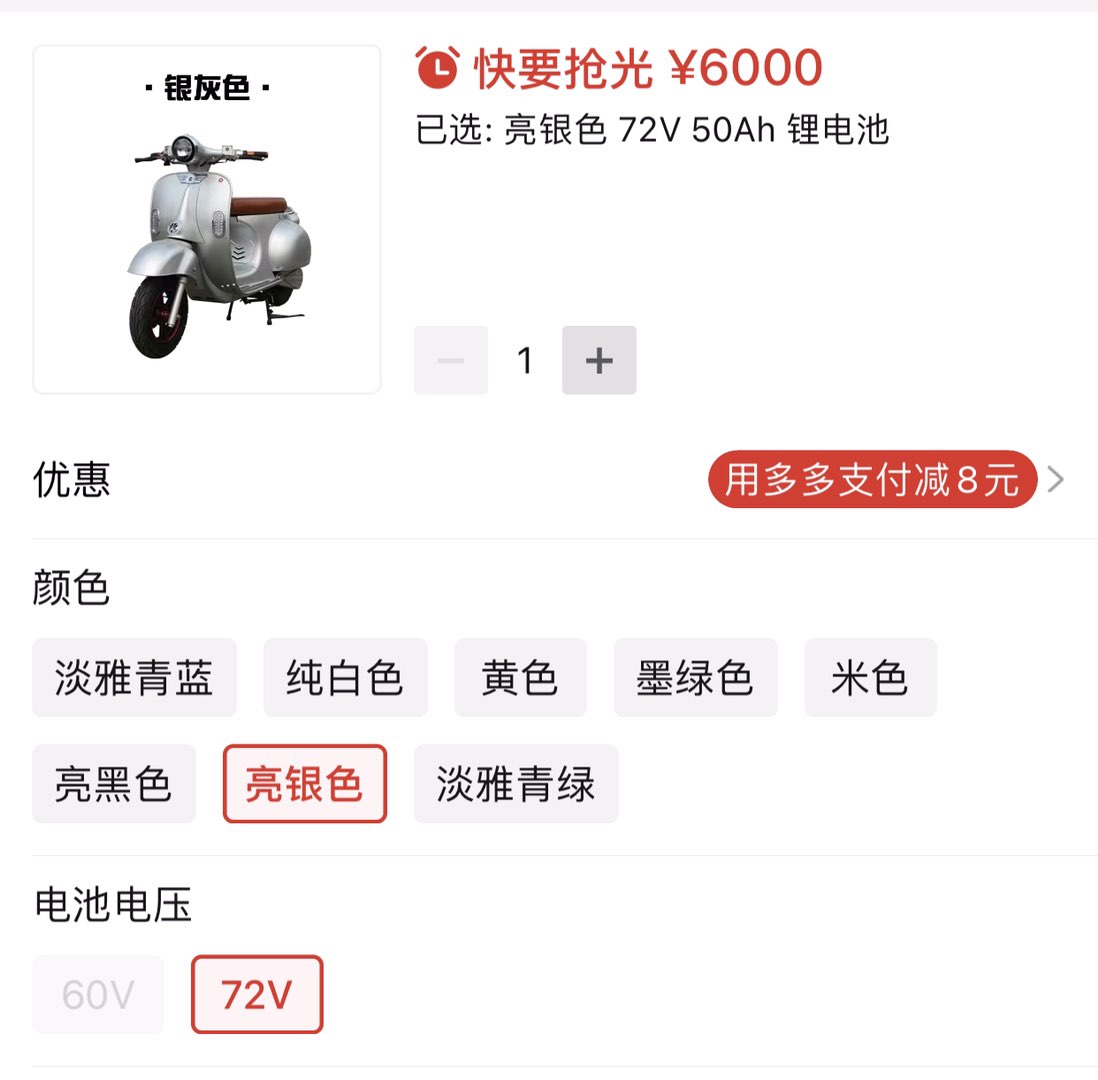Select the 淡雅青绿 color option
This screenshot has width=1098, height=1080.
[x=516, y=784]
